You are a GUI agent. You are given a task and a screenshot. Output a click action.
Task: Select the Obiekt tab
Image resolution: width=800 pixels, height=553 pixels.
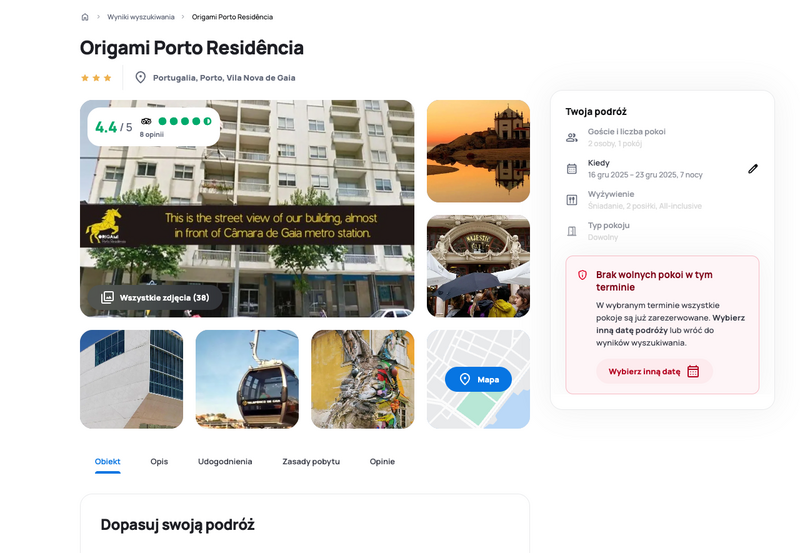click(x=108, y=462)
